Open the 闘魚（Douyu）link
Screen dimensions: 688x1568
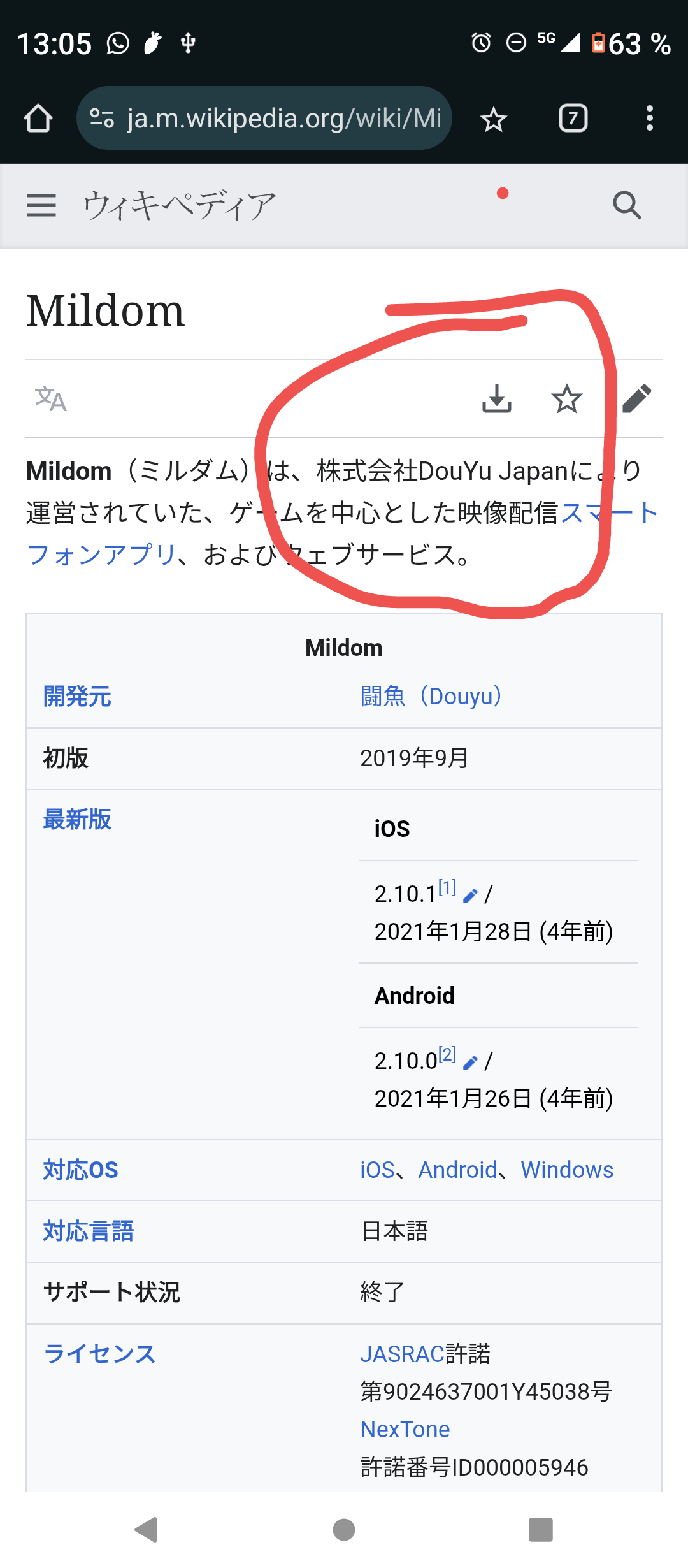coord(431,696)
